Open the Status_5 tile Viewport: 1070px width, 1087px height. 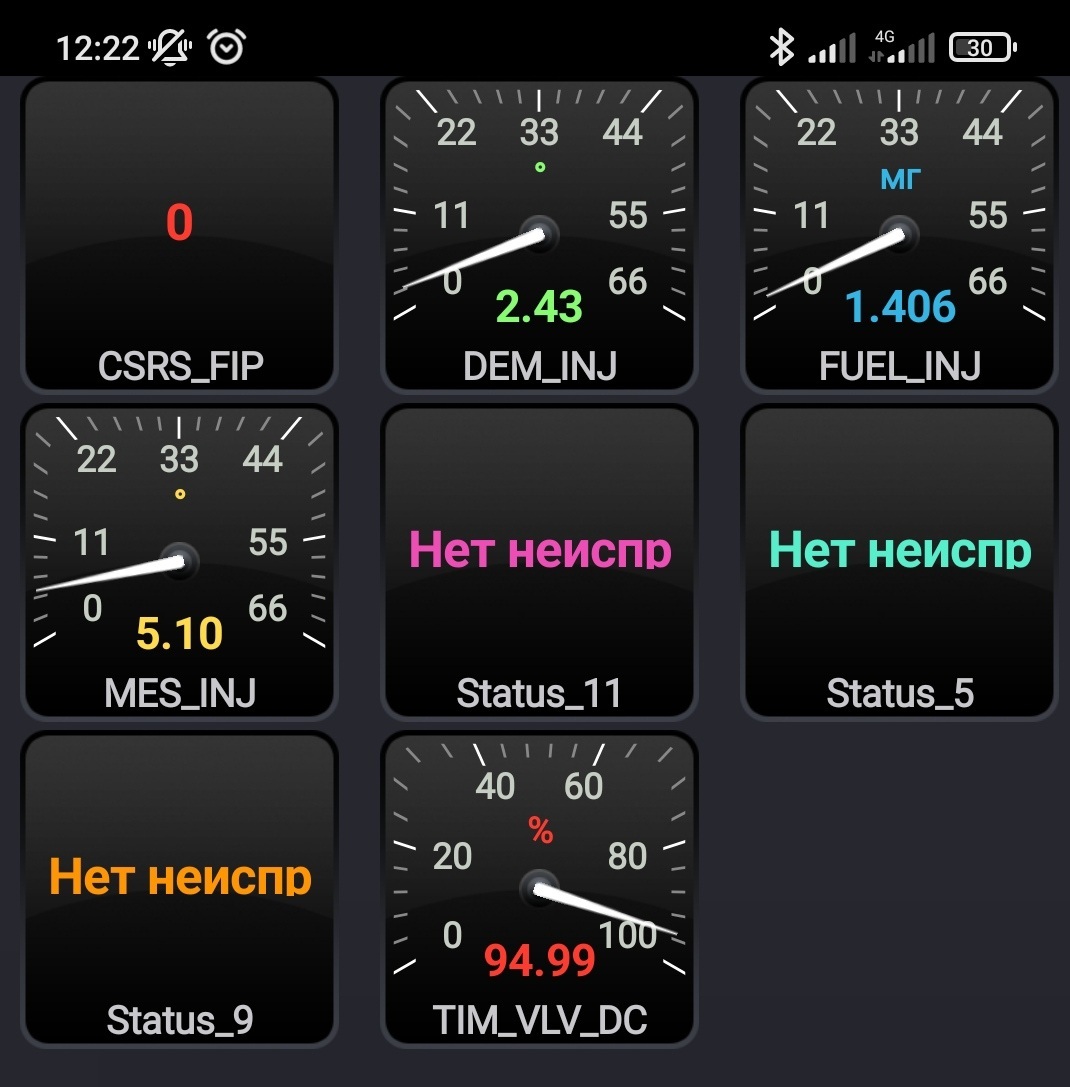(x=899, y=562)
